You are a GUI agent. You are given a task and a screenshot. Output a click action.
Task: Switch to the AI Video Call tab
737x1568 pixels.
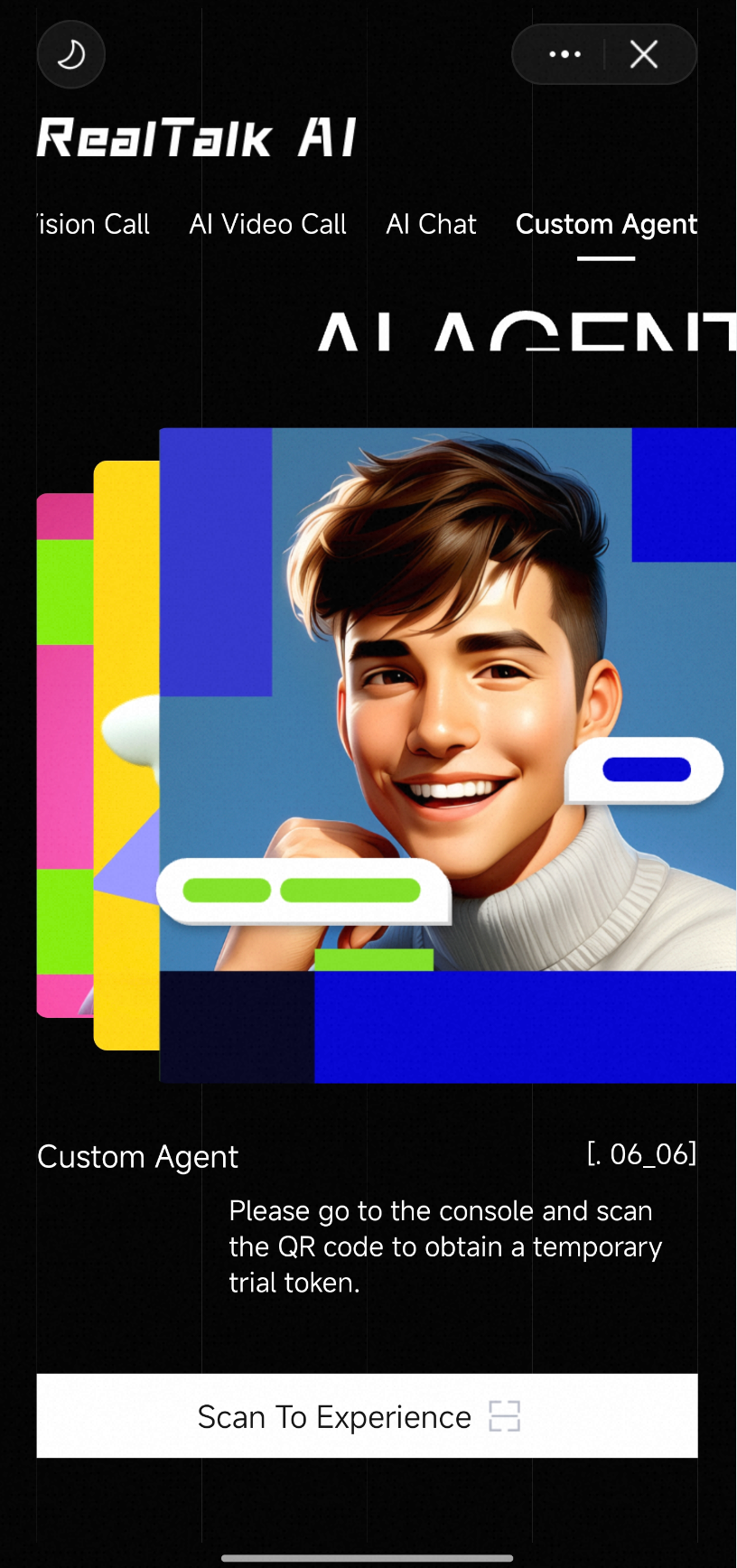267,224
